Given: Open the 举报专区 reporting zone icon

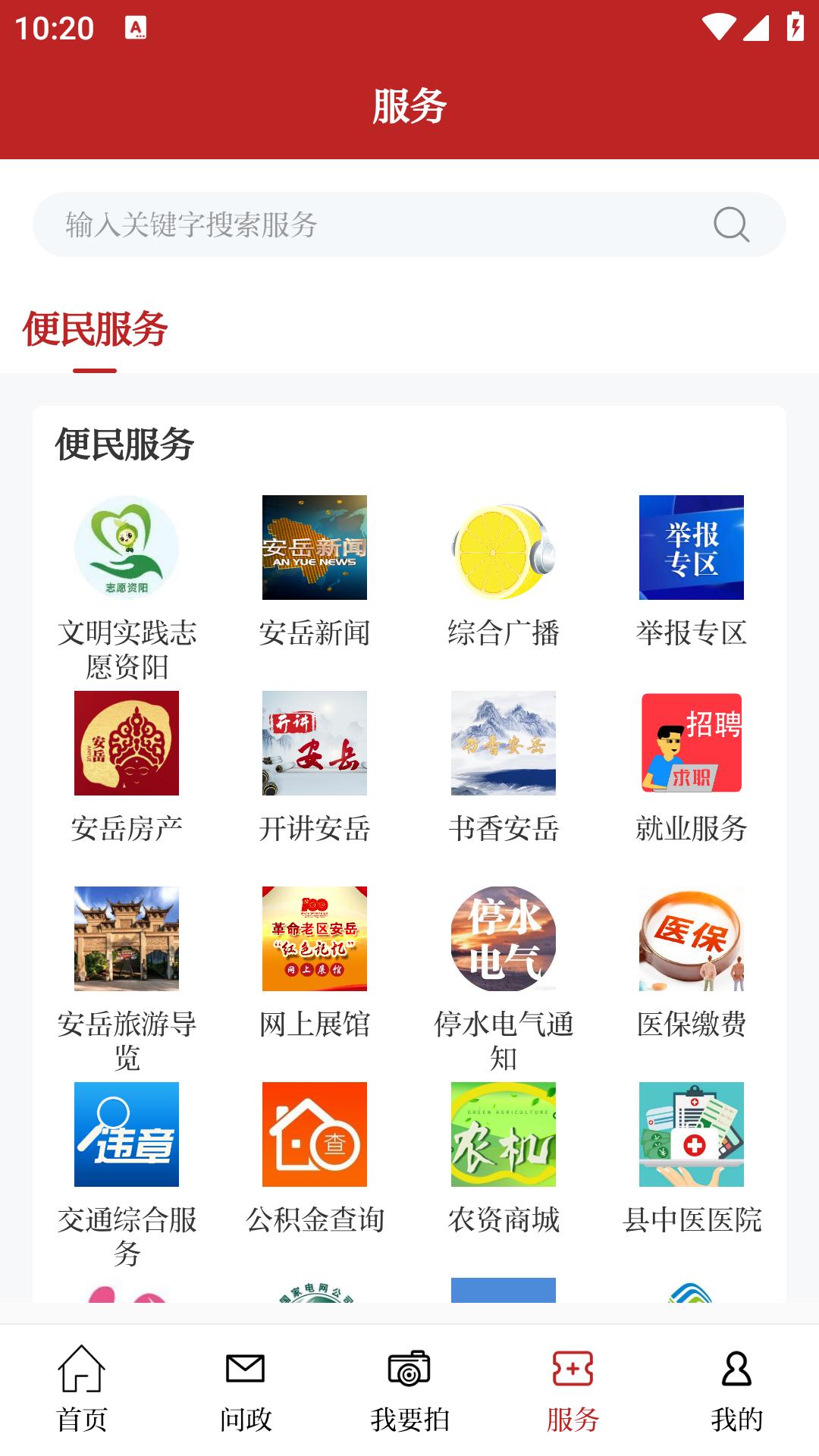Looking at the screenshot, I should point(692,548).
